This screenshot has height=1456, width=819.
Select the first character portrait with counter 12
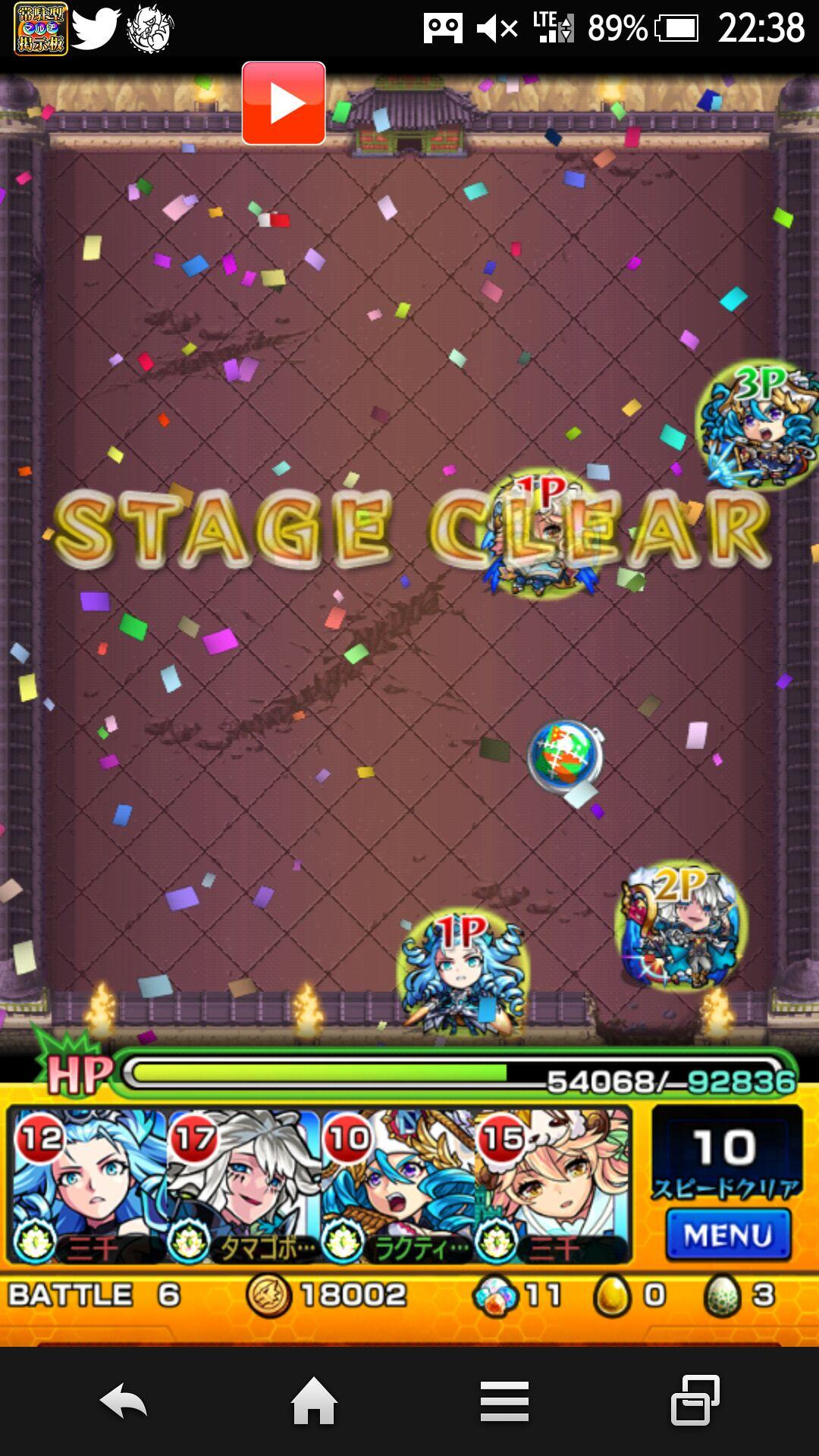point(87,1183)
